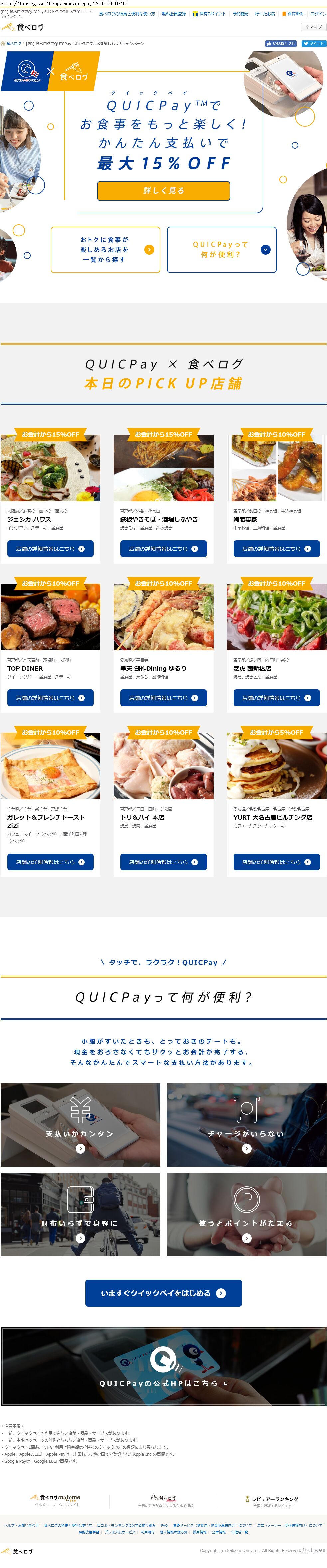
Task: Open the おトクに食事が楽しめるお店を一覧から探す link
Action: (105, 249)
